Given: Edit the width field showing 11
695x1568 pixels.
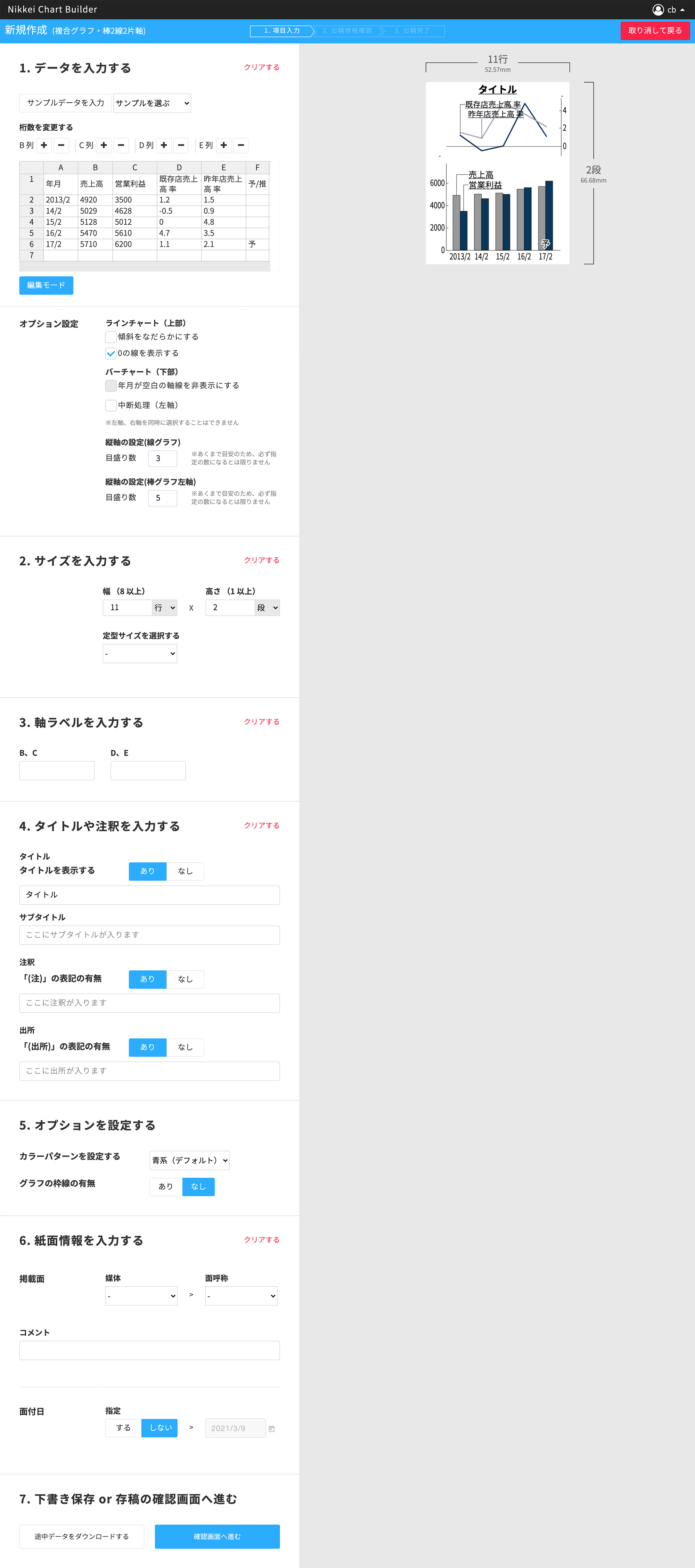Looking at the screenshot, I should [127, 607].
